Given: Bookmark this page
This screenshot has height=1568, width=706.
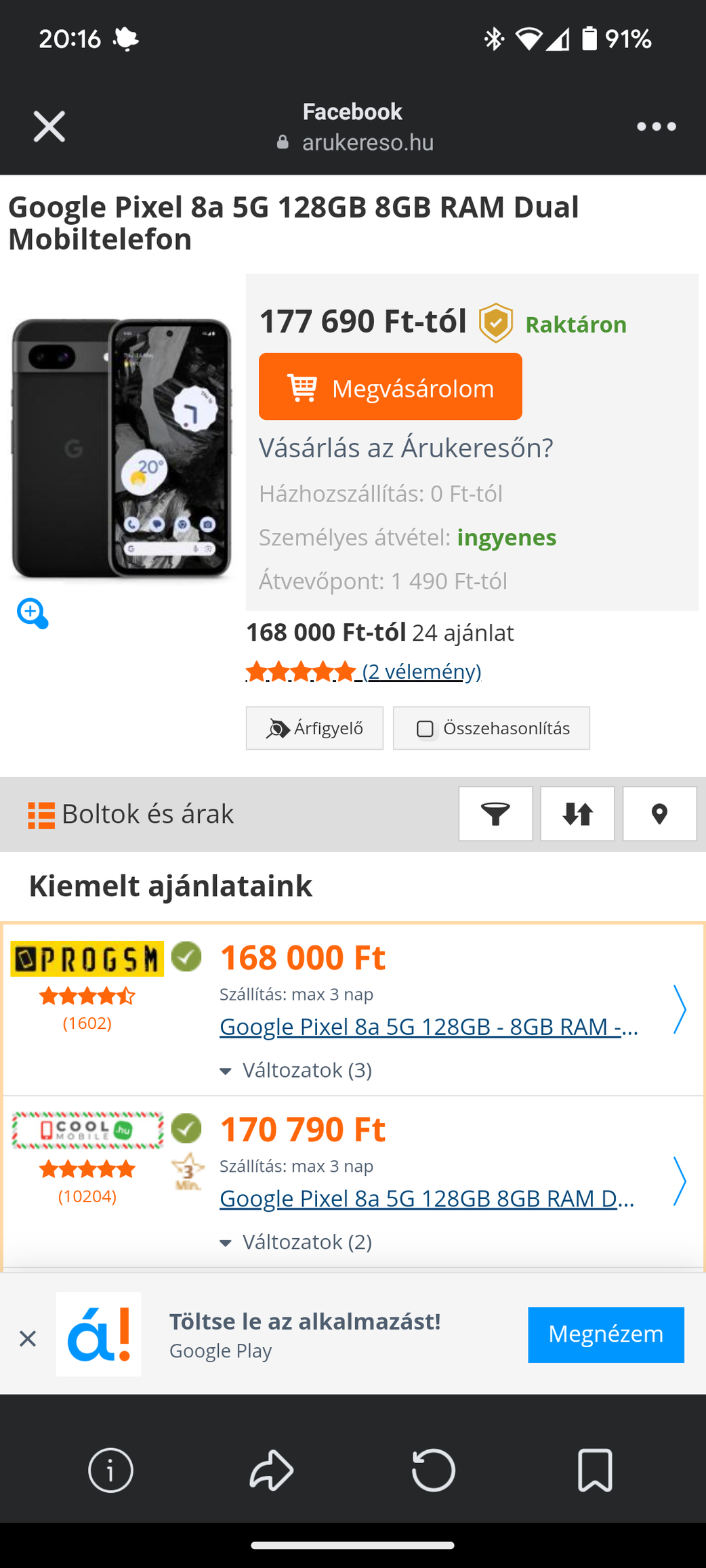Looking at the screenshot, I should [596, 1470].
